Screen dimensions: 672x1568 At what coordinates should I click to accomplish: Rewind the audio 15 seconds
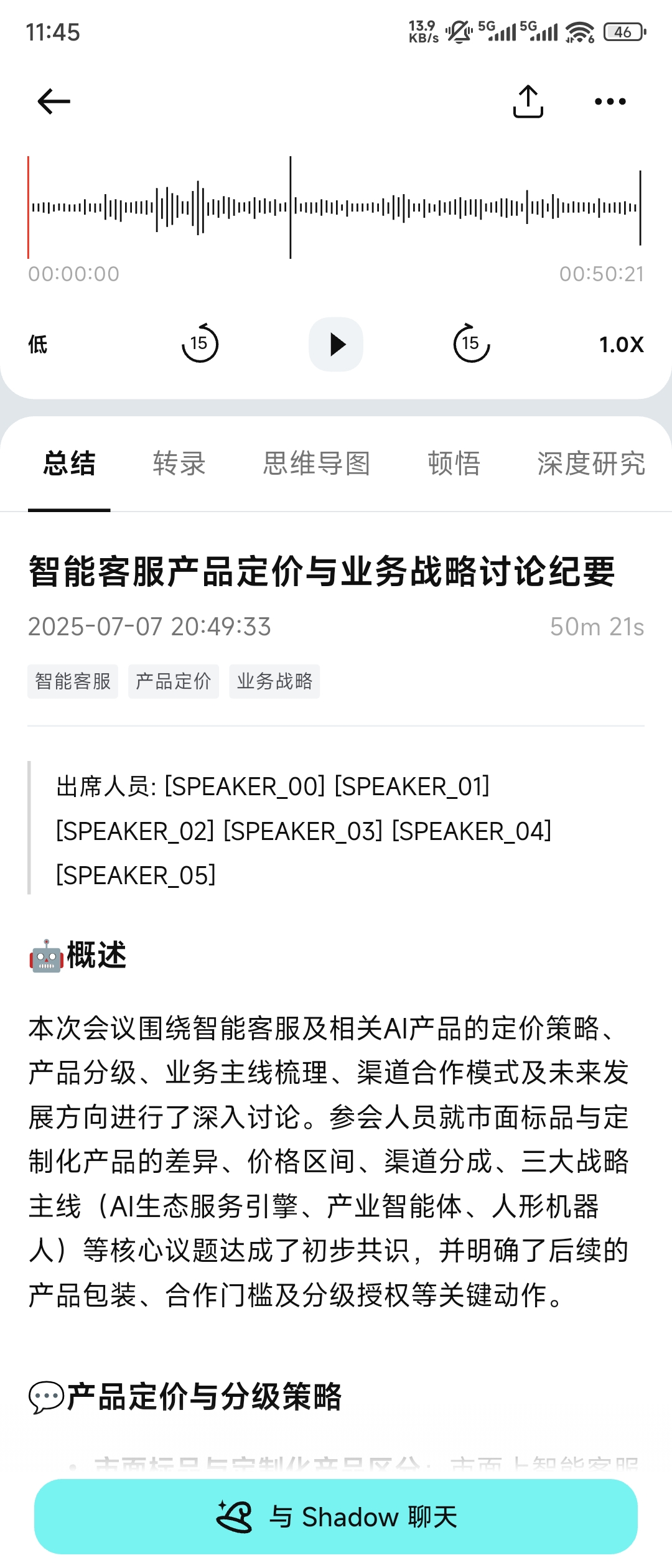coord(200,343)
